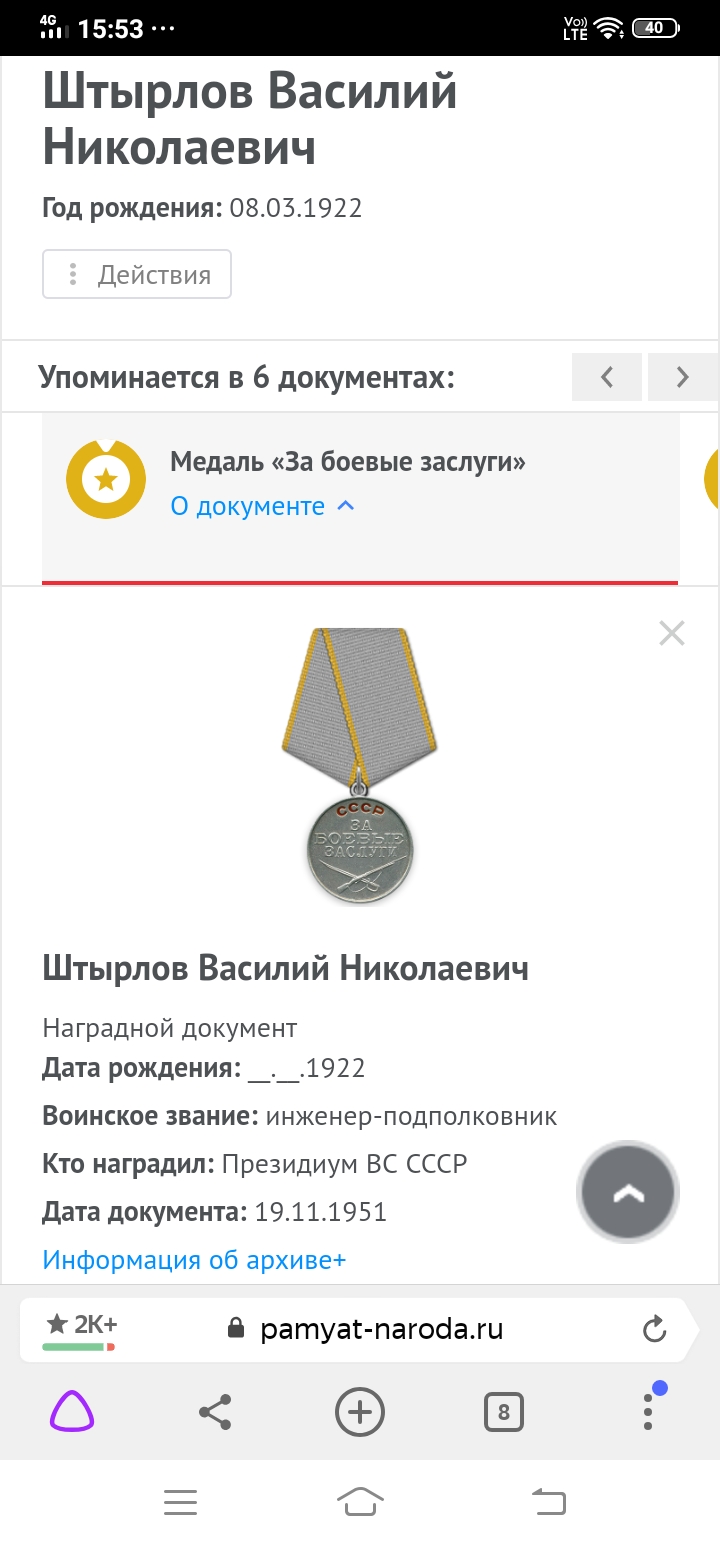720x1544 pixels.
Task: Collapse the О документе section
Action: [x=263, y=506]
